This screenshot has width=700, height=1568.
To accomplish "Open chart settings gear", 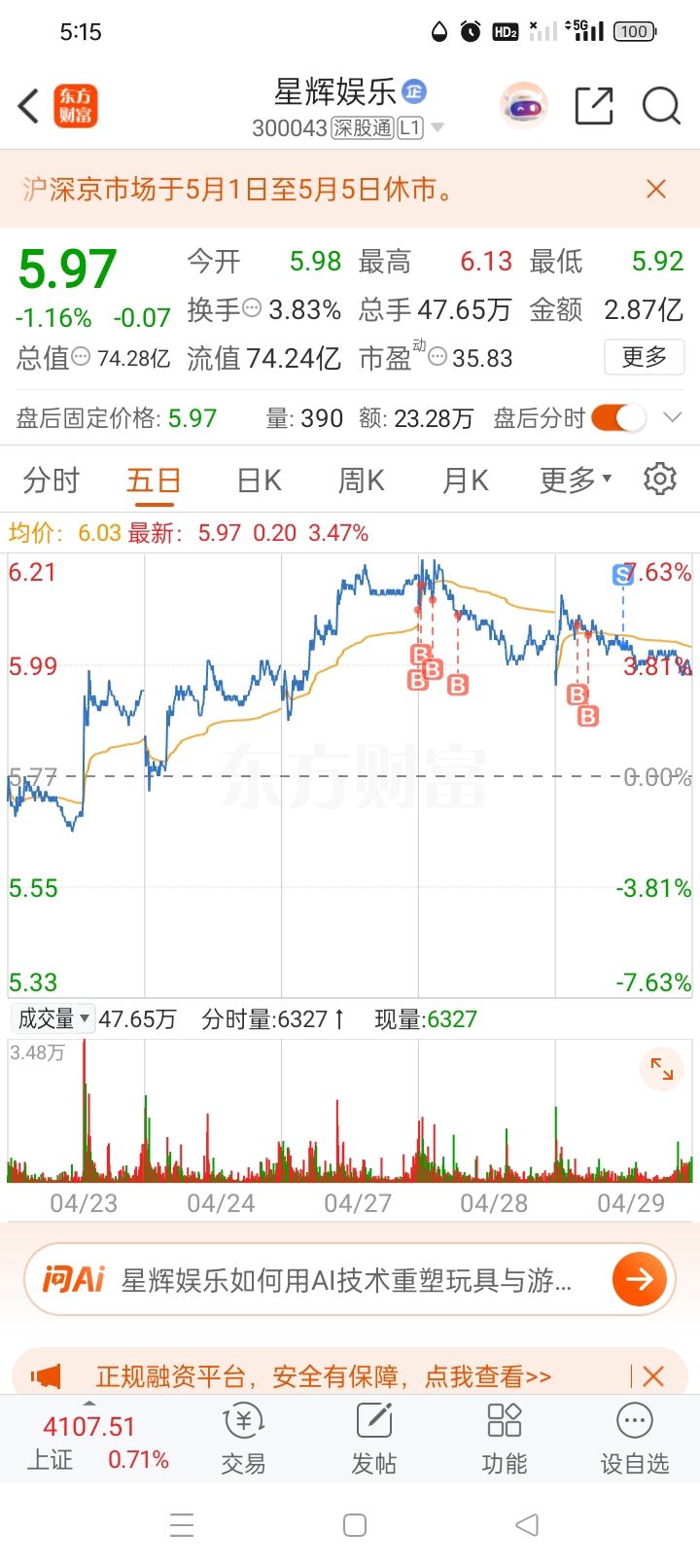I will [x=660, y=479].
